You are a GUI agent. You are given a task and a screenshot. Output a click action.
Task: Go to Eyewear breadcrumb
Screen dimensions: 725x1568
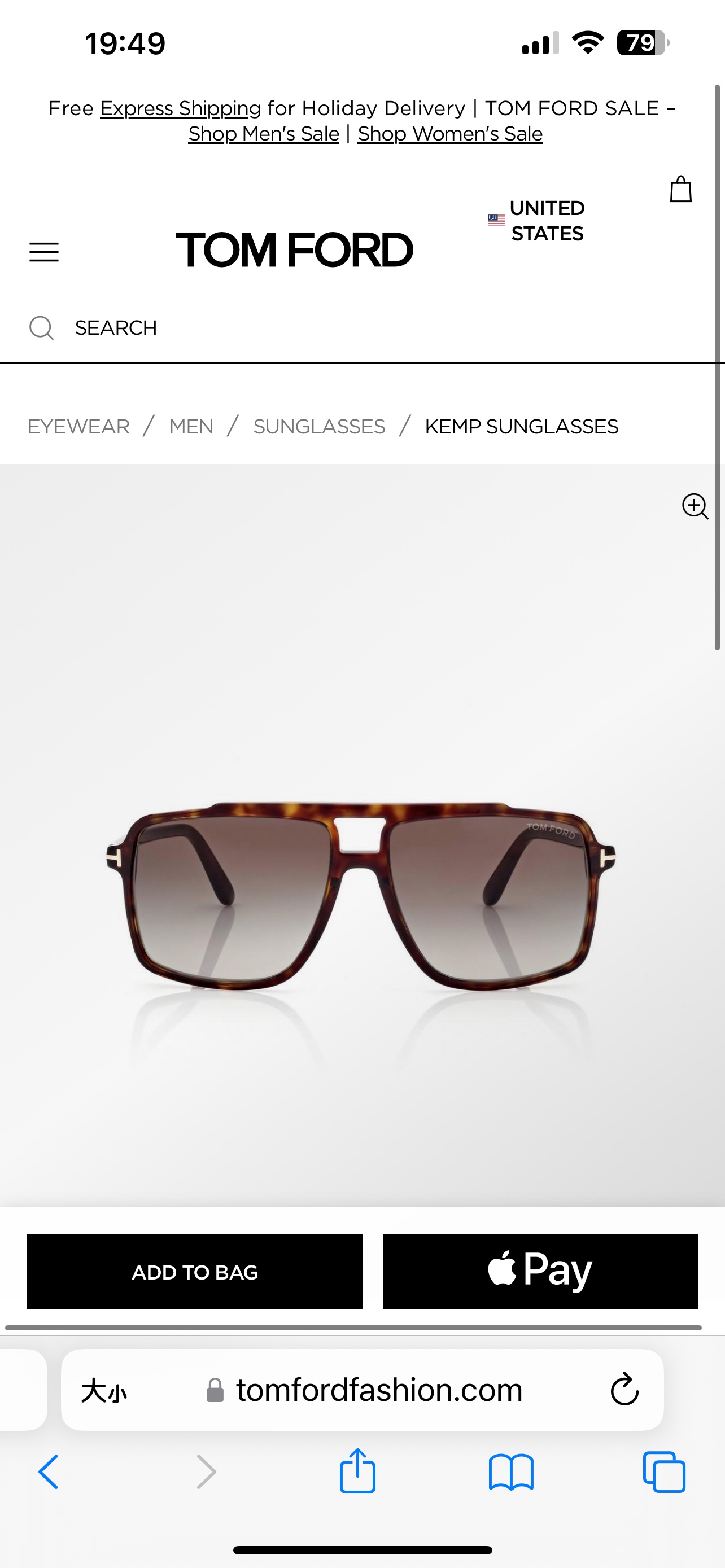coord(78,427)
